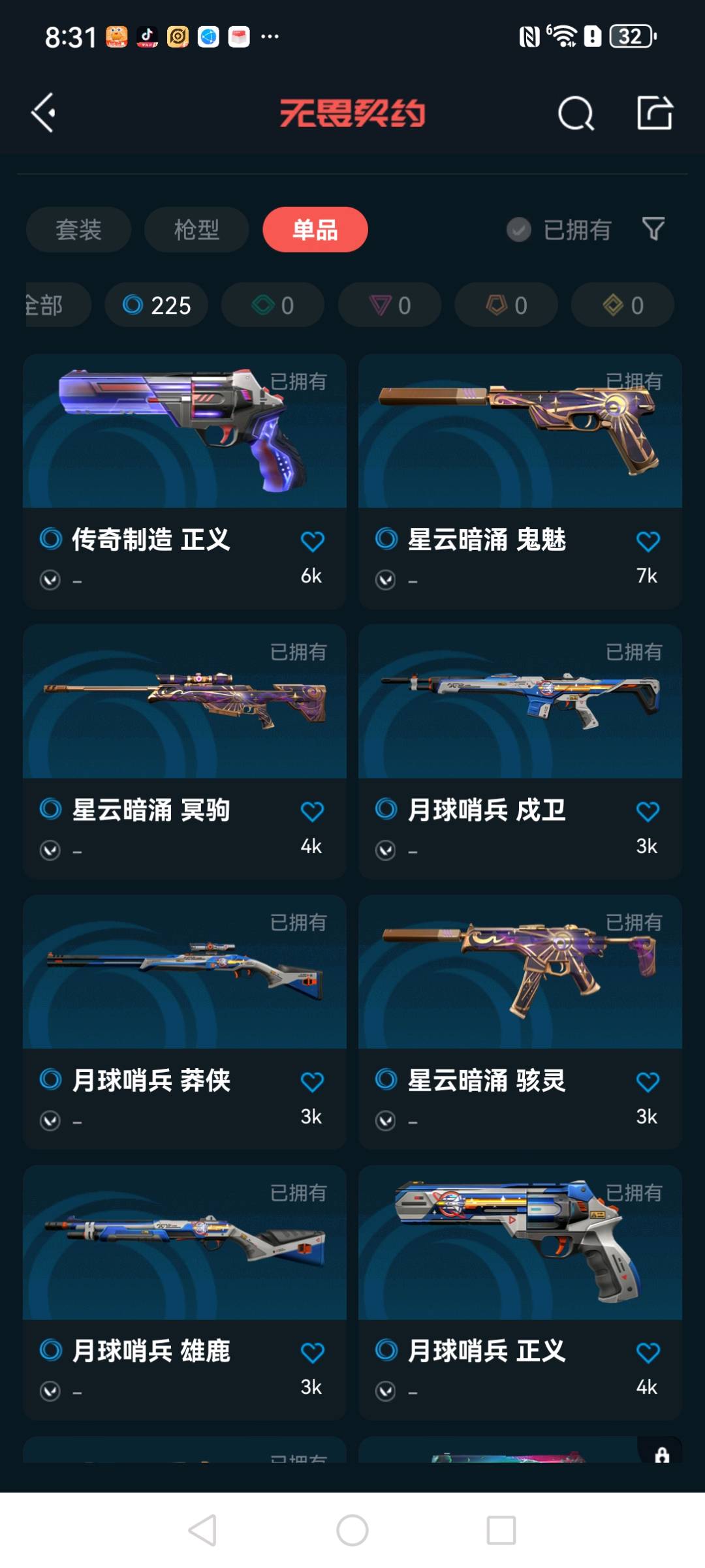Go back using the top-left arrow
Viewport: 705px width, 1568px height.
coord(44,113)
